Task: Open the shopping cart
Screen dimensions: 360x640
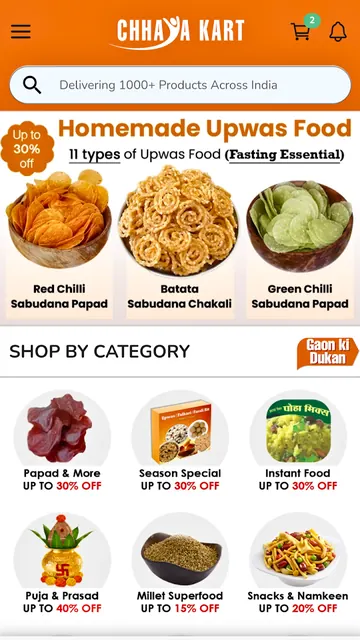Action: [301, 31]
